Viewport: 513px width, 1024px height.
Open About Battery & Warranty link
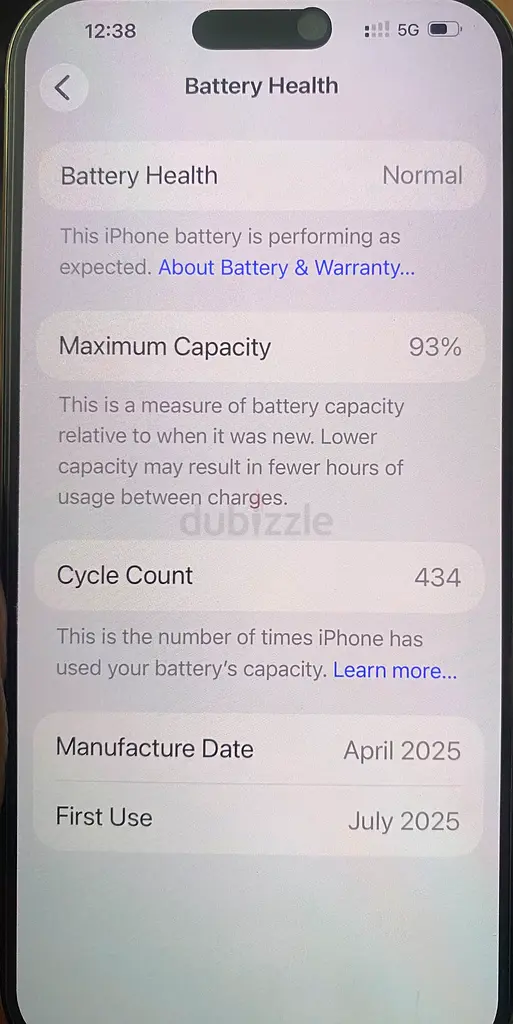[287, 268]
